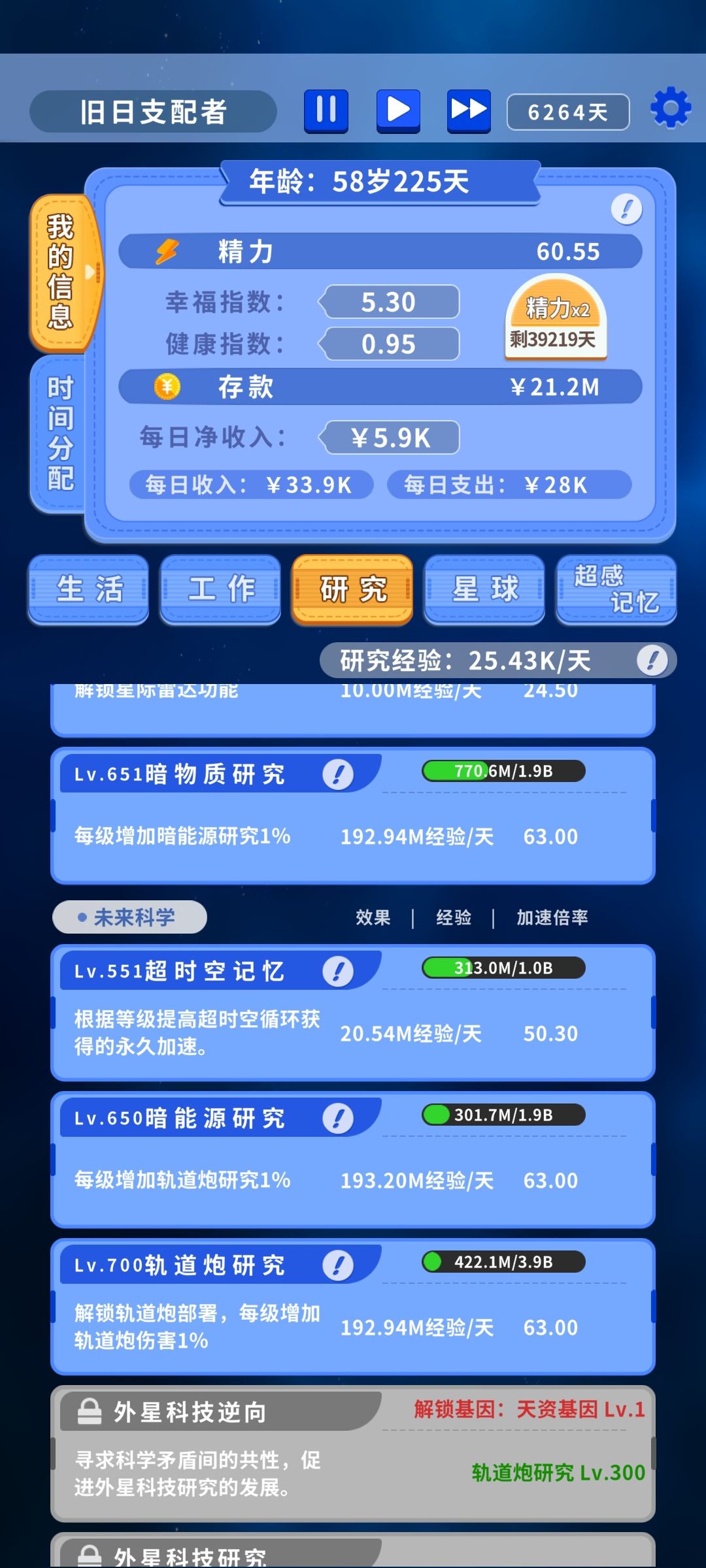Open the settings gear
This screenshot has height=1568, width=706.
pos(671,108)
